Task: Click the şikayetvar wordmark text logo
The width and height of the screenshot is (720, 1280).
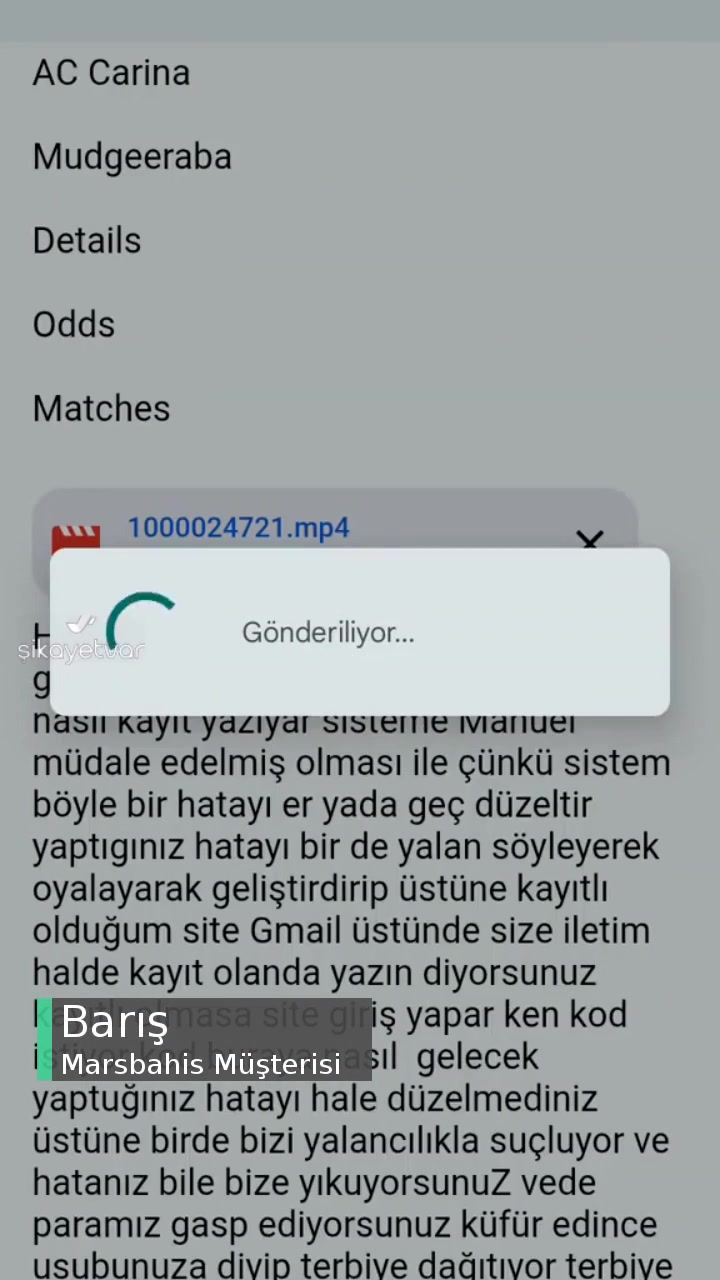Action: pos(80,650)
